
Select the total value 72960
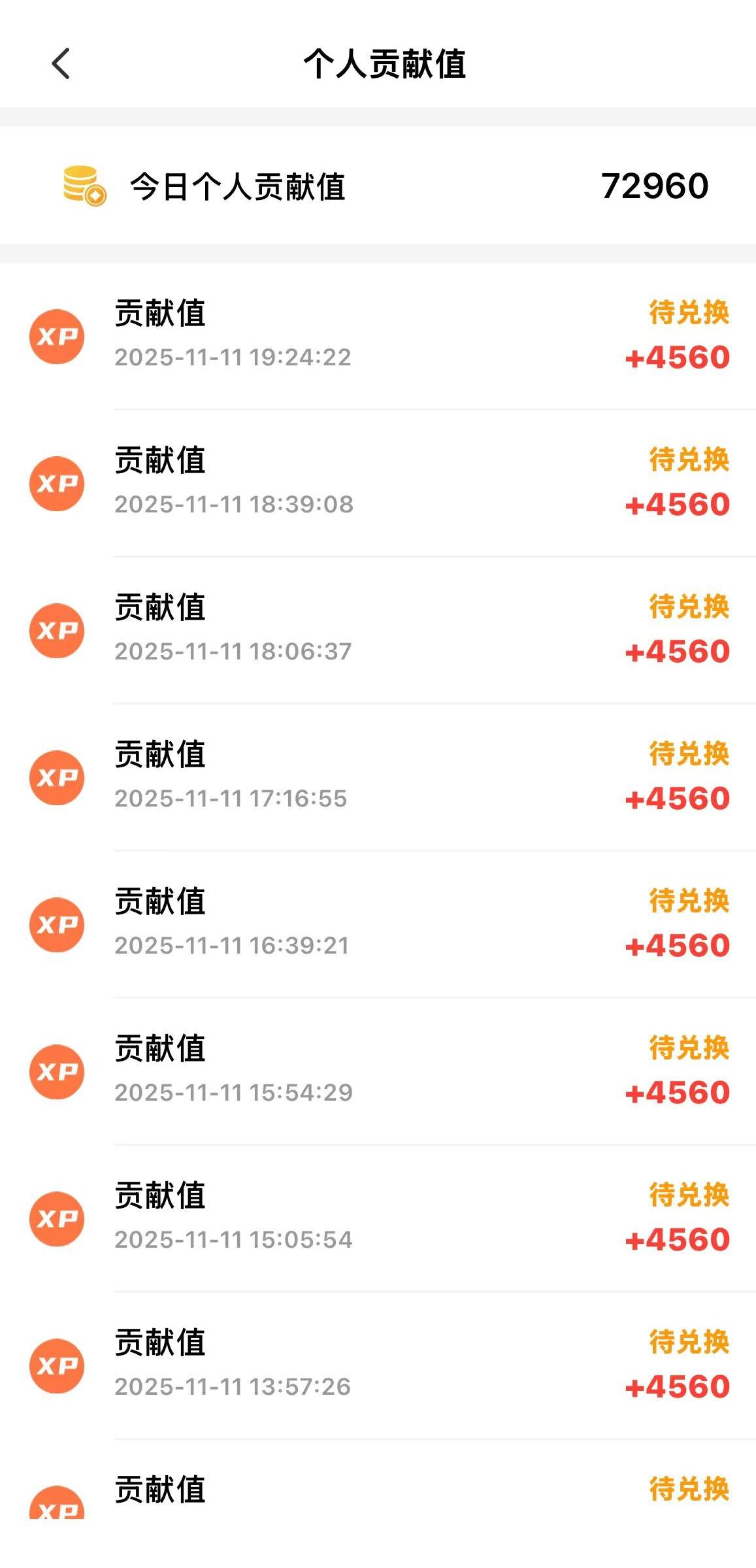point(653,186)
